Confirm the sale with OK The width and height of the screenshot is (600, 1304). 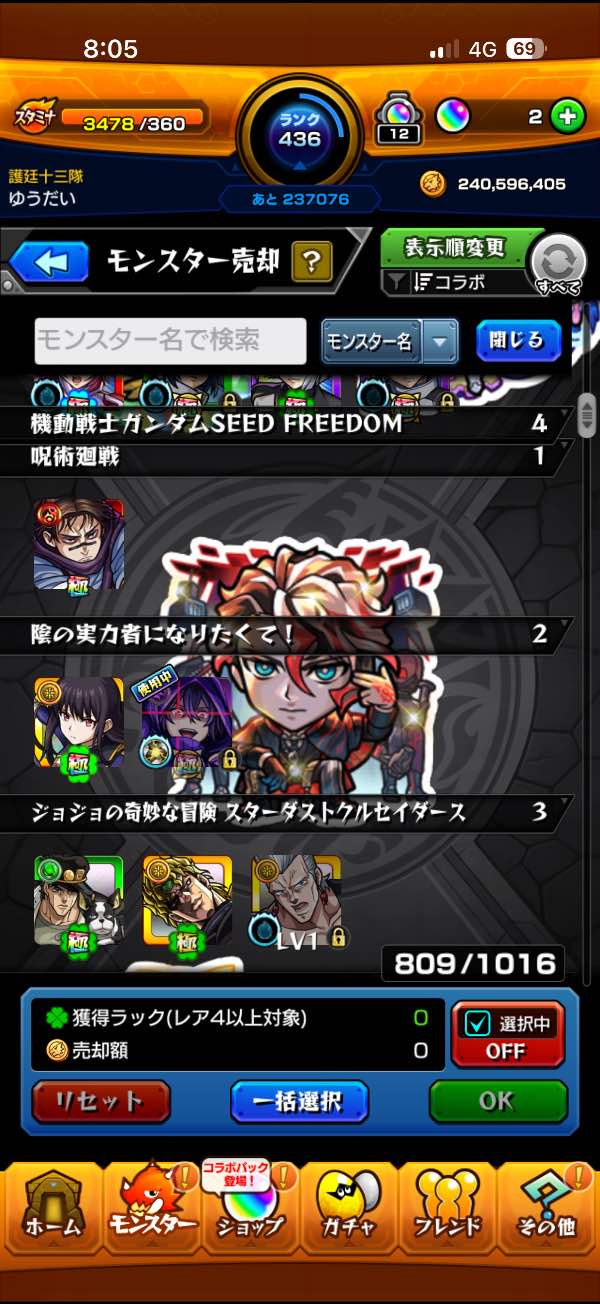coord(497,1102)
